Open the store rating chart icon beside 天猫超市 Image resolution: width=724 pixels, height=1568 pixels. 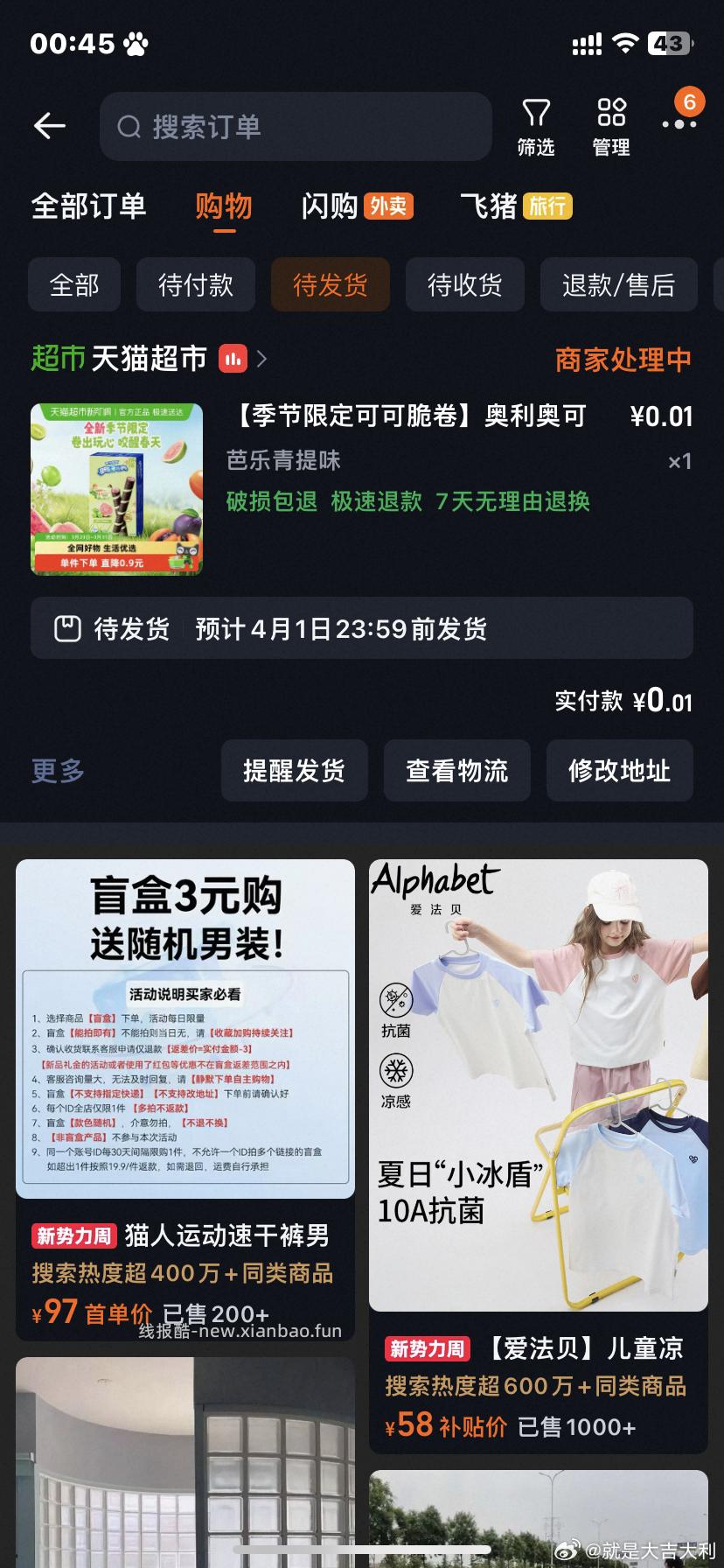232,358
